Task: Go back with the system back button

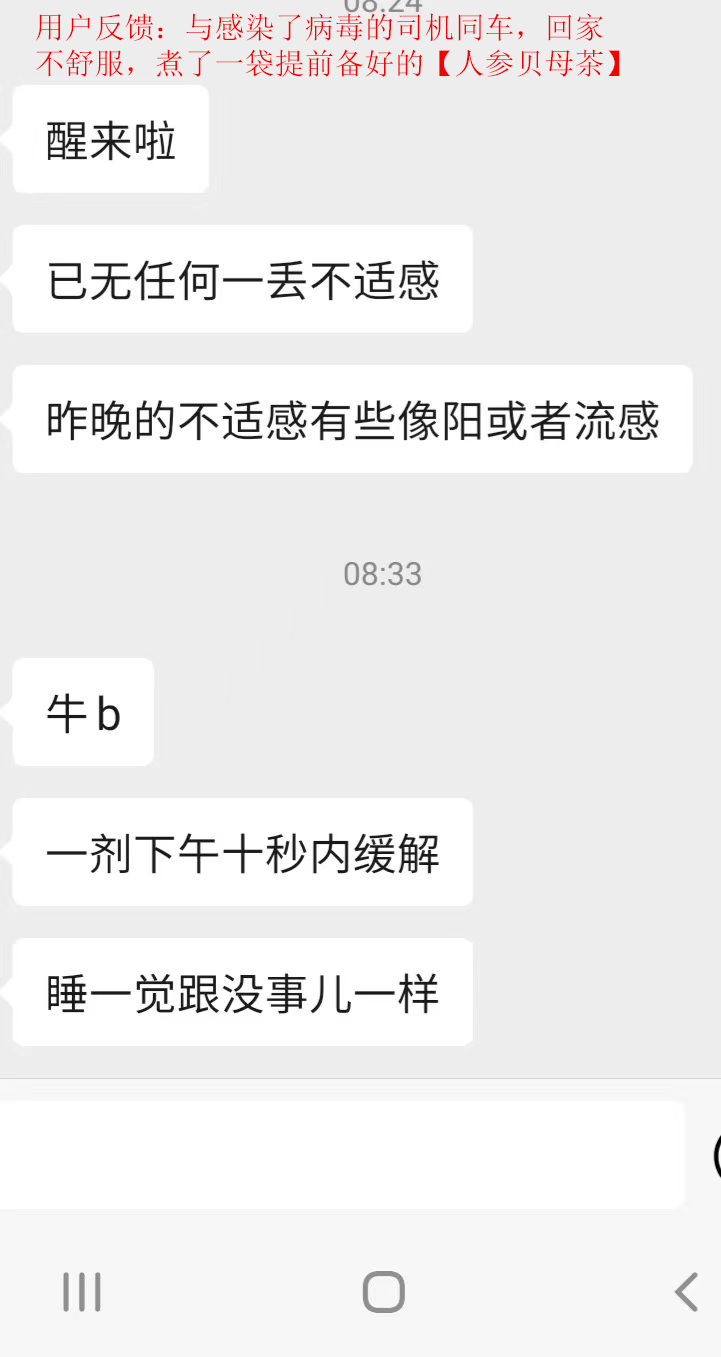Action: click(686, 1292)
